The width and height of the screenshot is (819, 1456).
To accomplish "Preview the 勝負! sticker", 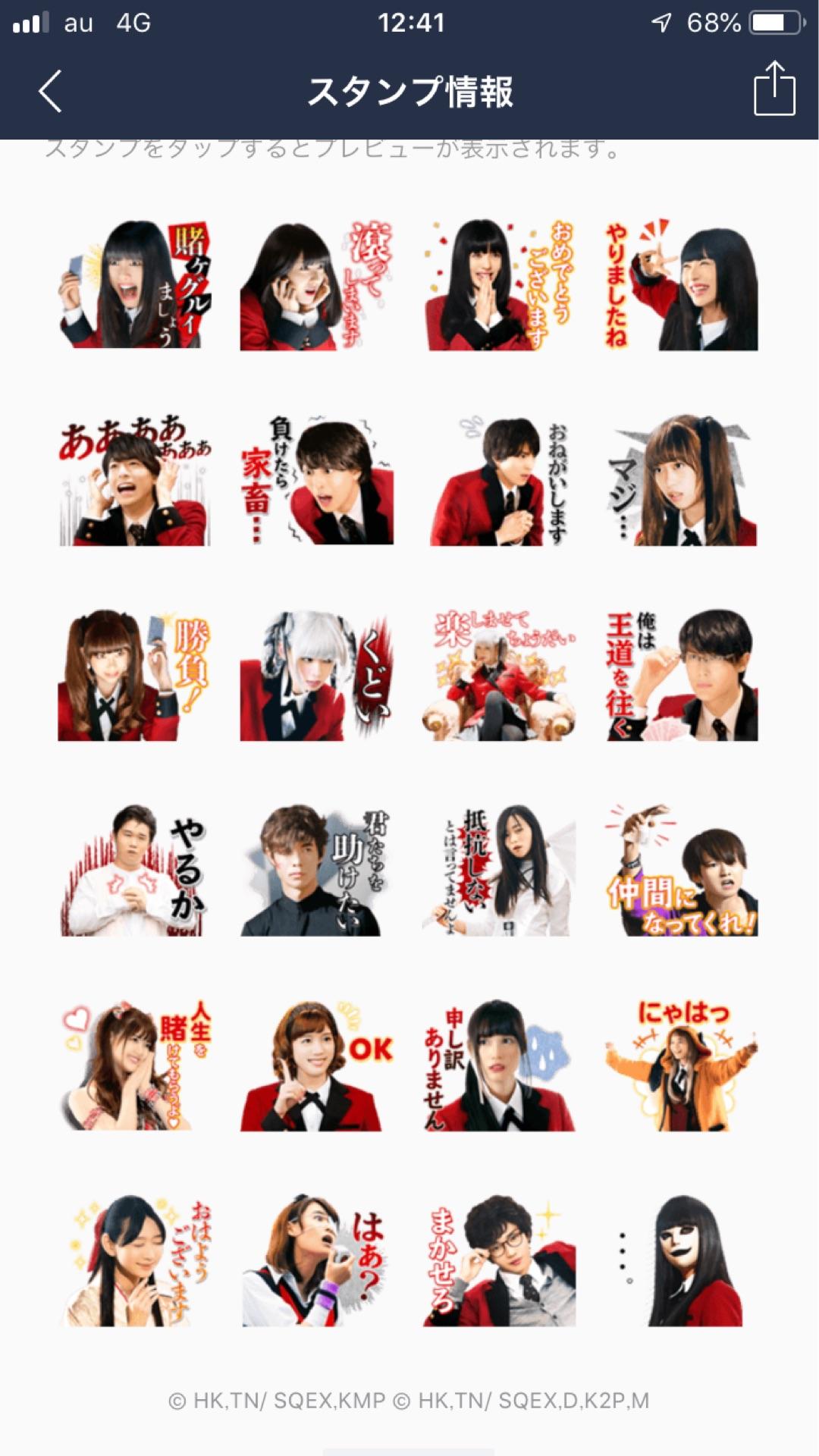I will pos(135,675).
